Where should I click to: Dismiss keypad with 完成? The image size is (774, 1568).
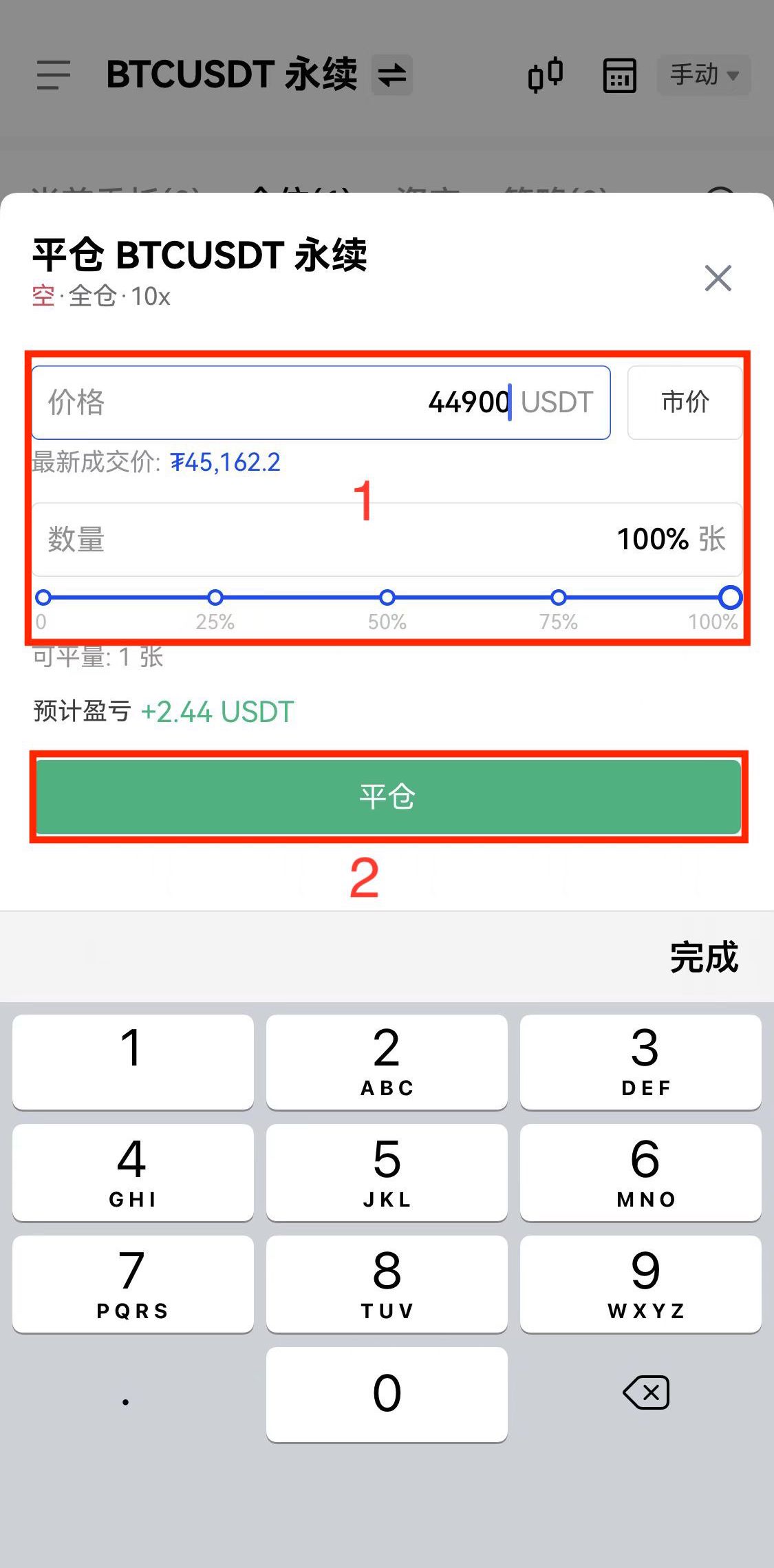pyautogui.click(x=704, y=957)
